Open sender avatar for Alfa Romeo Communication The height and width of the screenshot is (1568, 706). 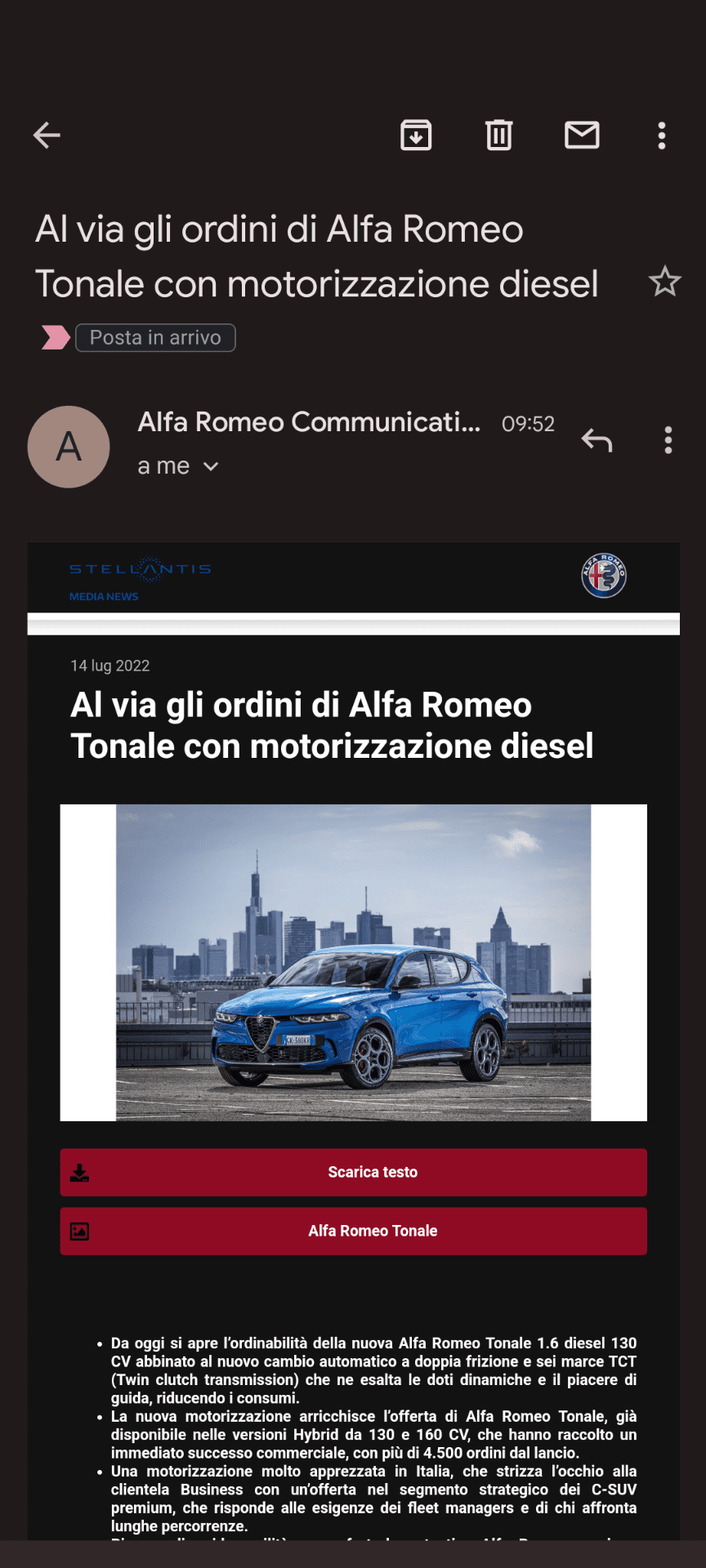[69, 447]
